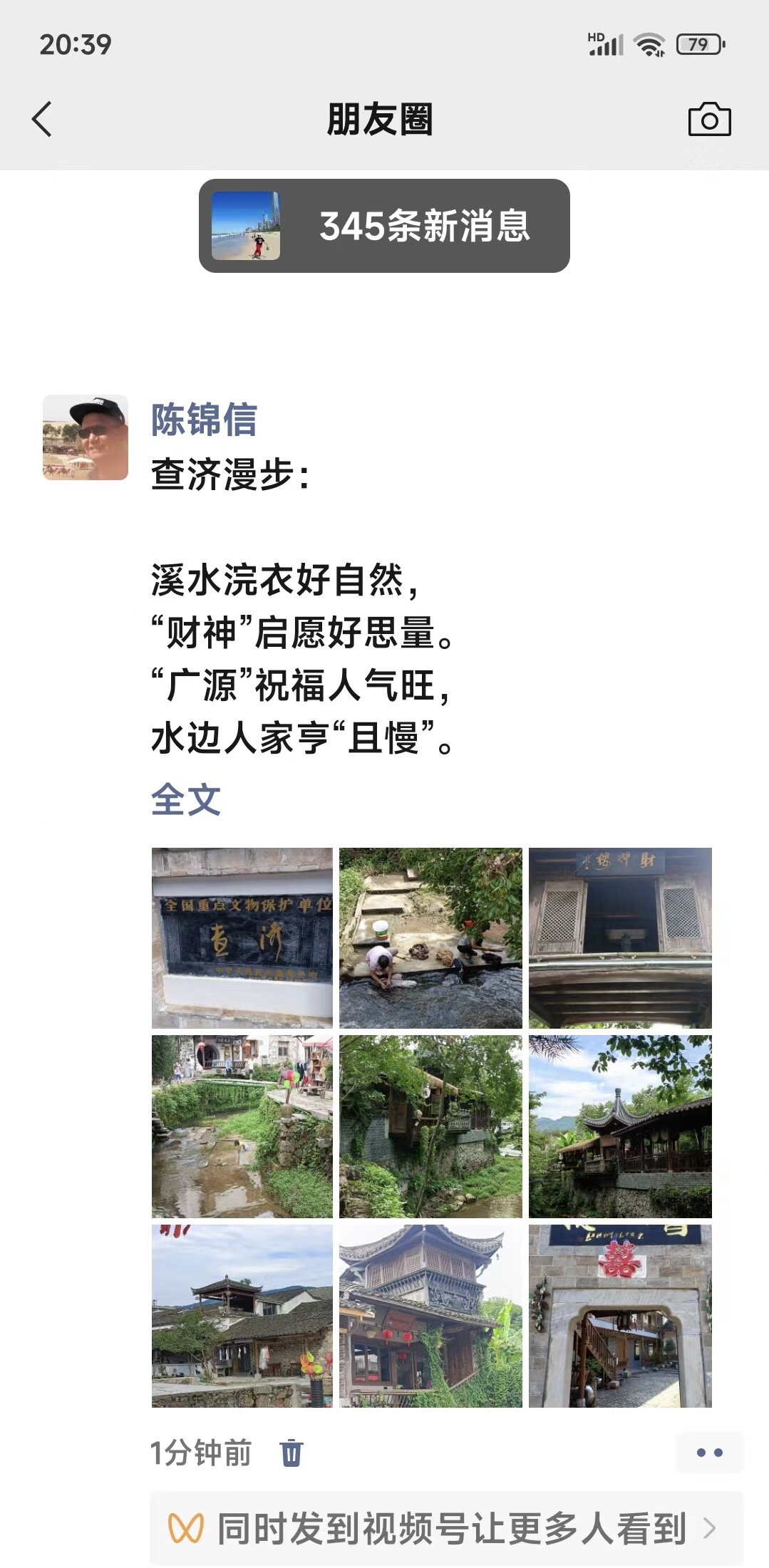The height and width of the screenshot is (1568, 769).
Task: Tap 同时发到视频号让更多人看到
Action: click(x=447, y=1528)
